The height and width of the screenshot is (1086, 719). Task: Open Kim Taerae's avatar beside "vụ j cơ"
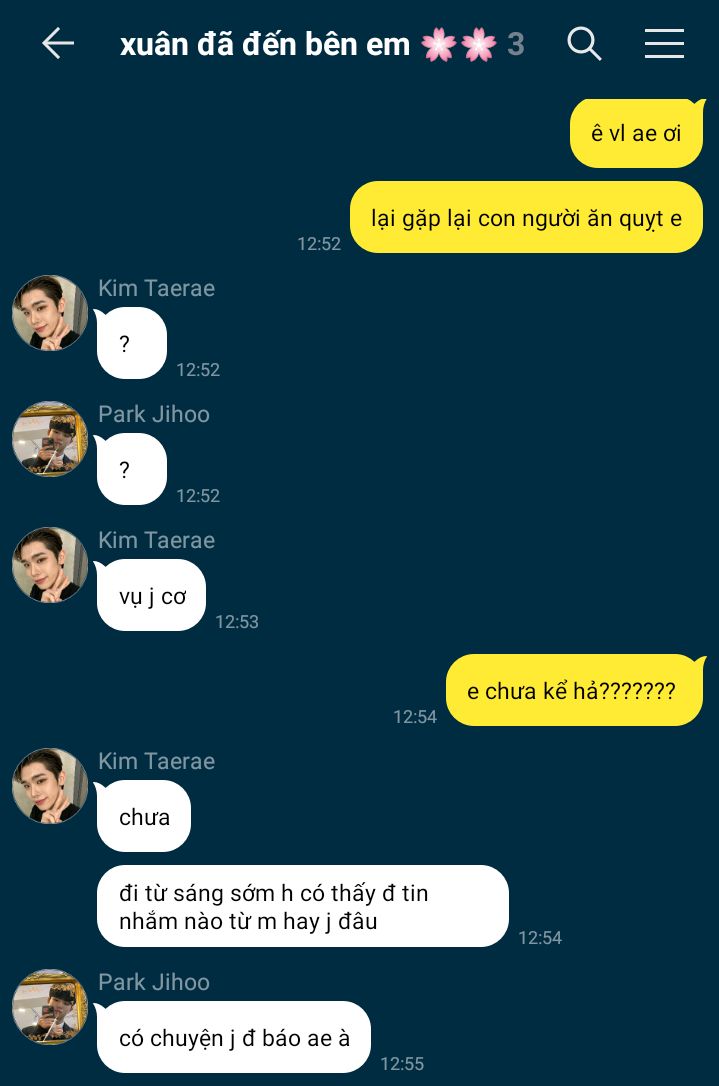50,565
